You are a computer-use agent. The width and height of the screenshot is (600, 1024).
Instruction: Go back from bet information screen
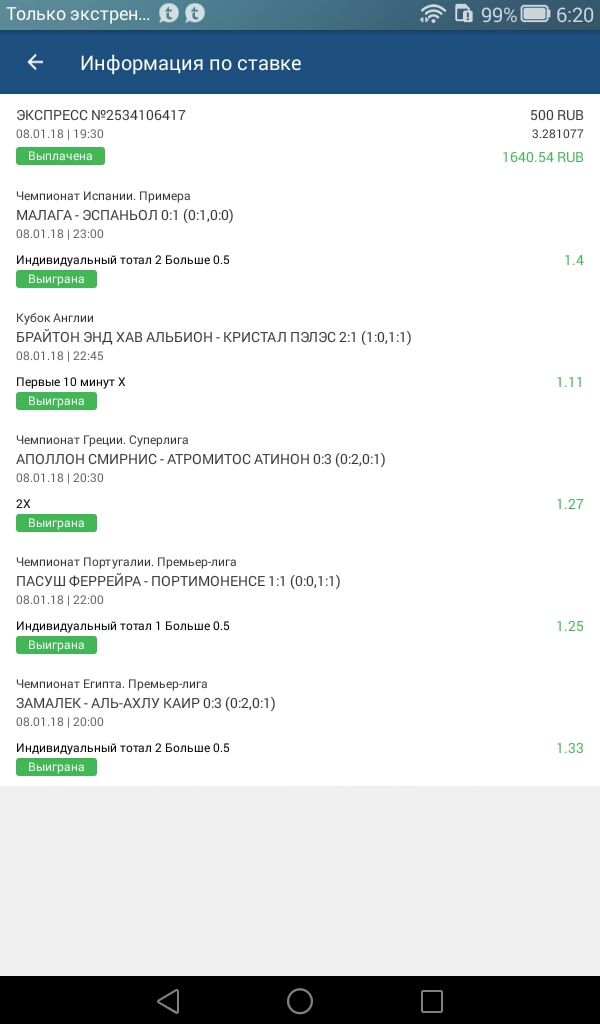tap(35, 62)
